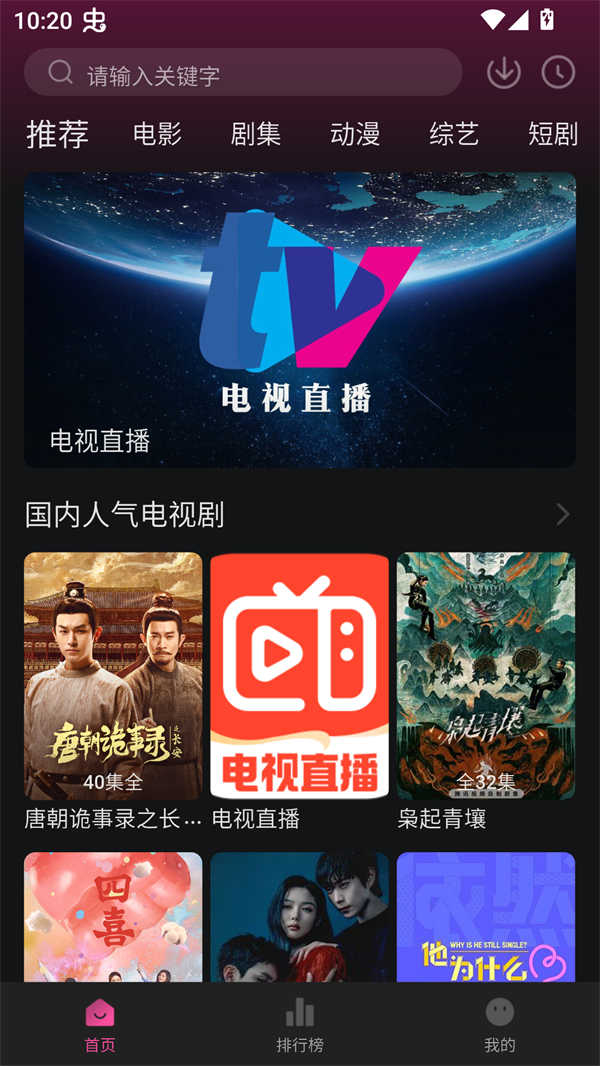This screenshot has height=1066, width=600.
Task: Switch to the 排行榜 tab
Action: pyautogui.click(x=300, y=1026)
